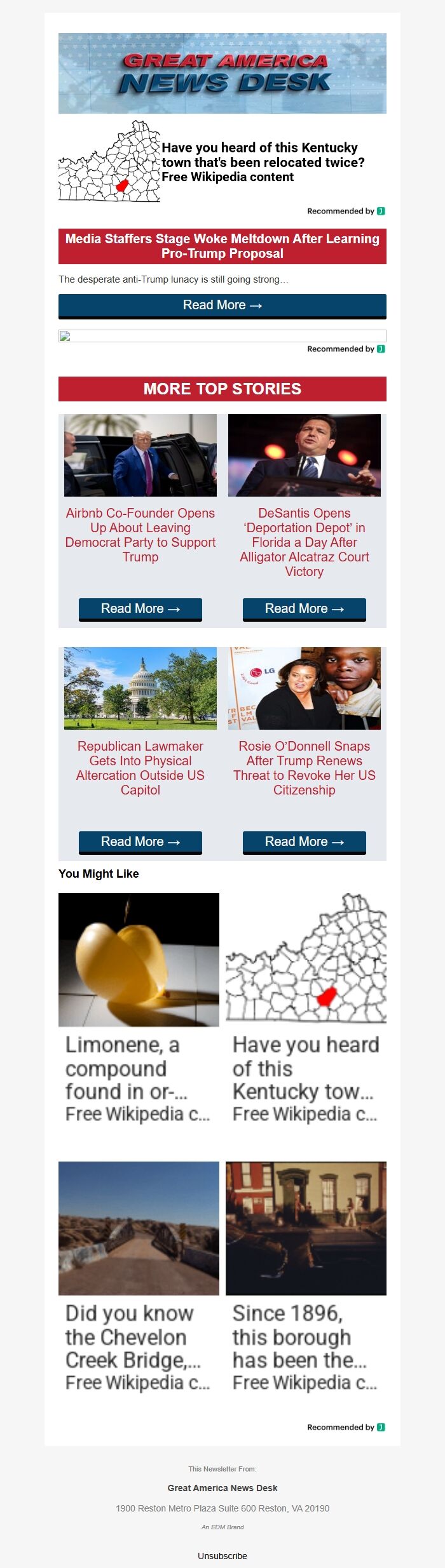The image size is (445, 1568).
Task: Unsubscribe from this newsletter
Action: coord(222,1556)
